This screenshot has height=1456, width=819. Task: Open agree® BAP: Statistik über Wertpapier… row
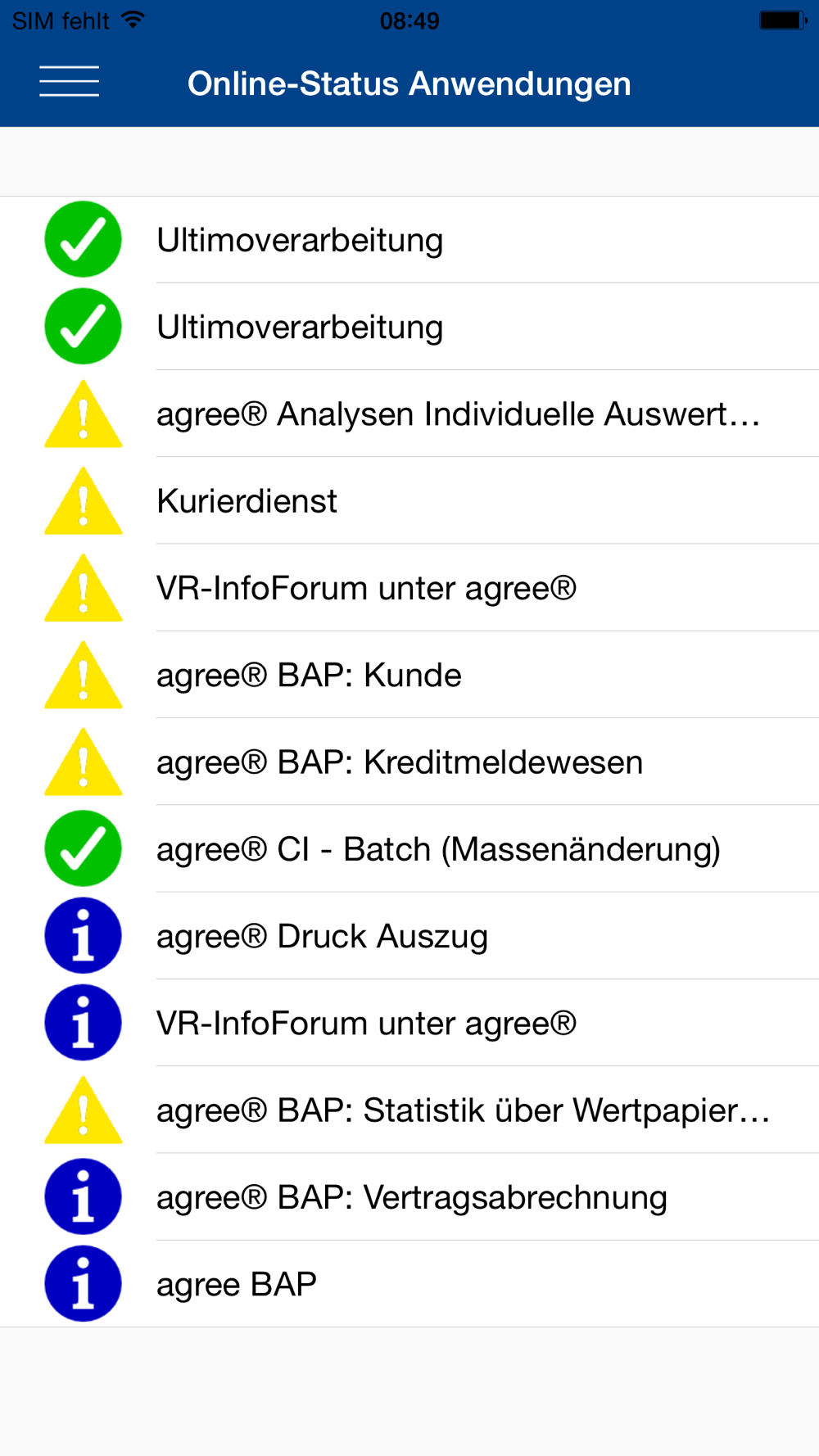(409, 1110)
